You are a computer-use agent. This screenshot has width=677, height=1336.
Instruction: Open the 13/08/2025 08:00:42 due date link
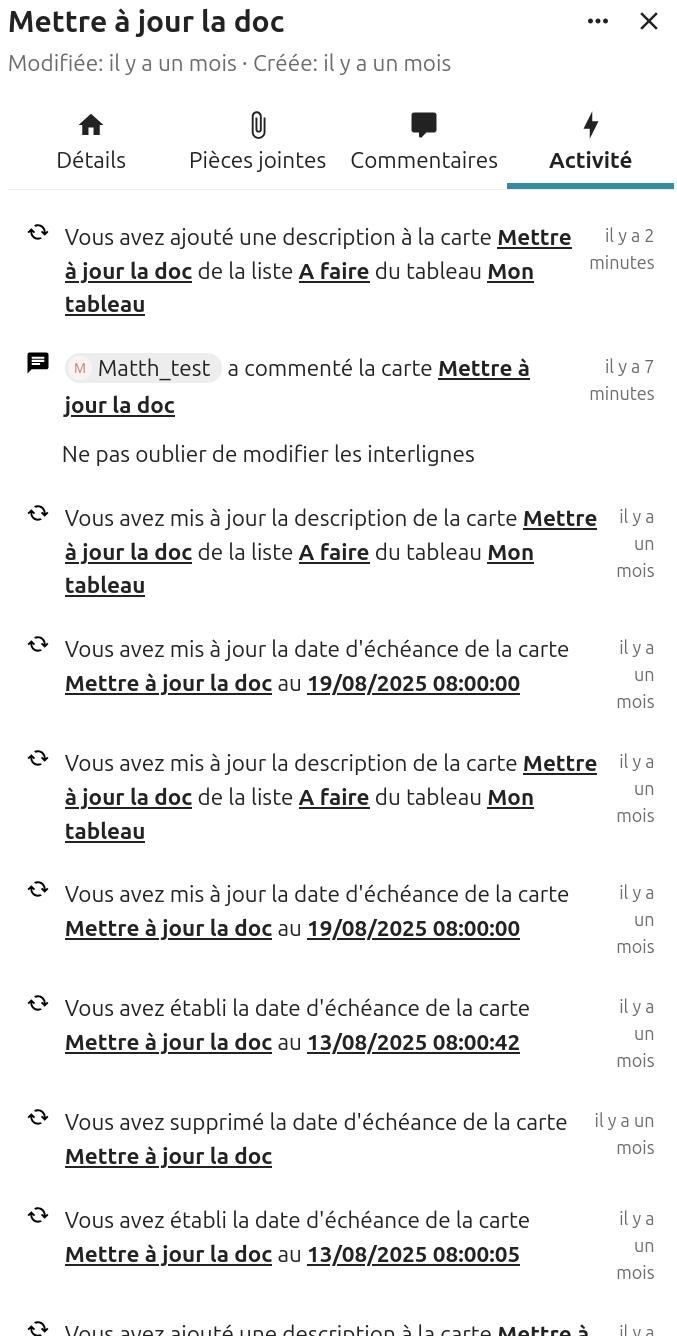pyautogui.click(x=413, y=1042)
